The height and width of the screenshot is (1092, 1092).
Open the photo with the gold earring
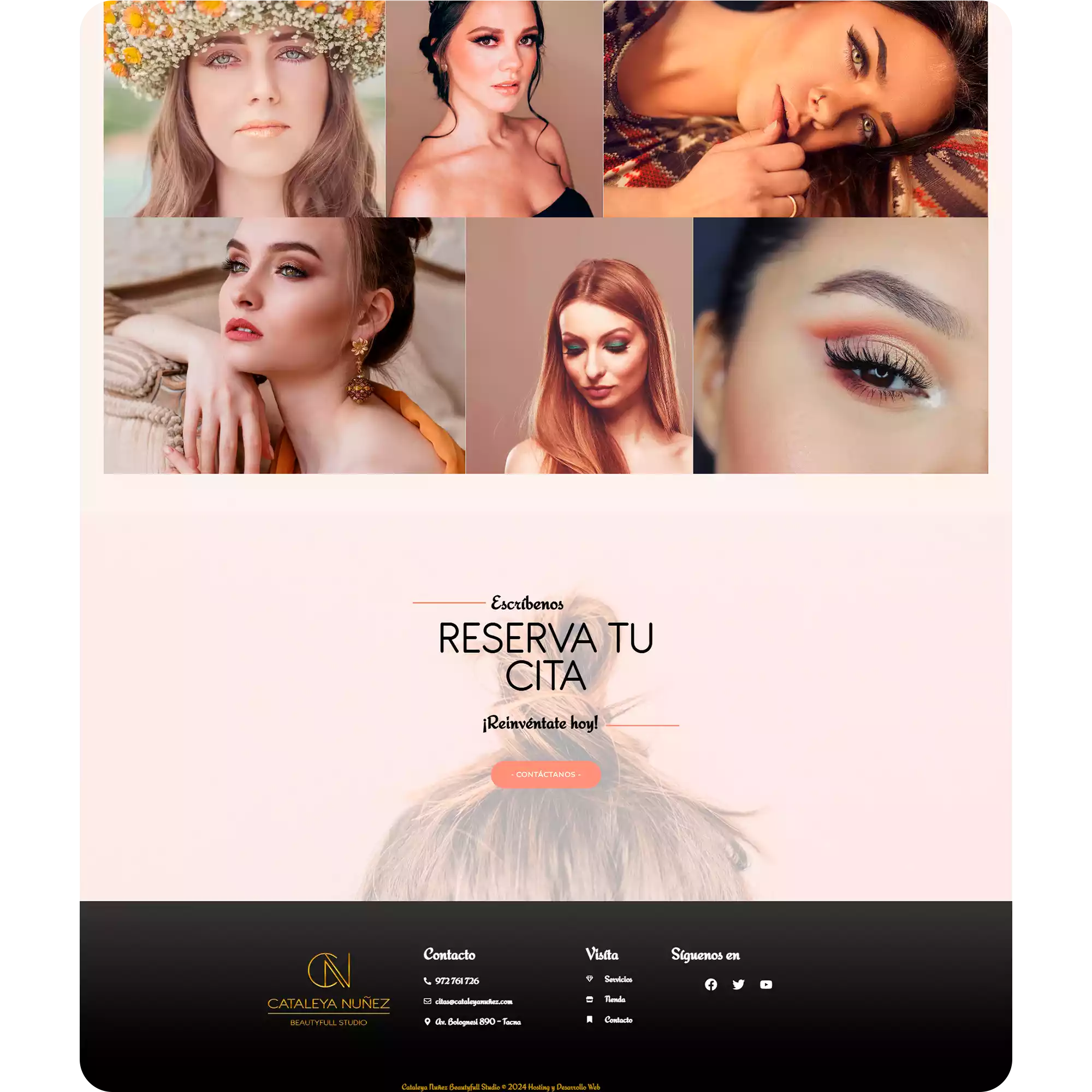(x=284, y=346)
